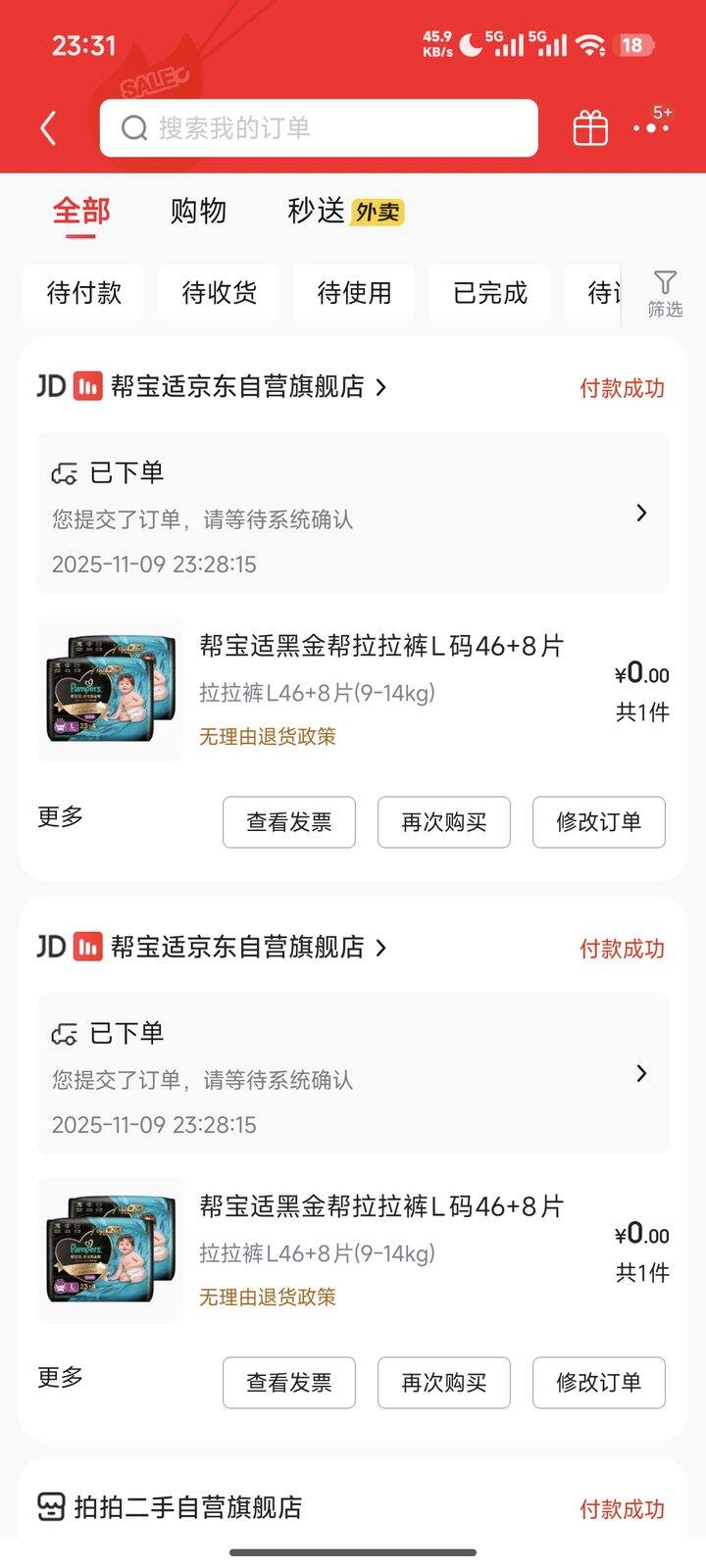Tap the 搜索我的订单 search box
Image resolution: width=706 pixels, height=1568 pixels.
(x=319, y=128)
